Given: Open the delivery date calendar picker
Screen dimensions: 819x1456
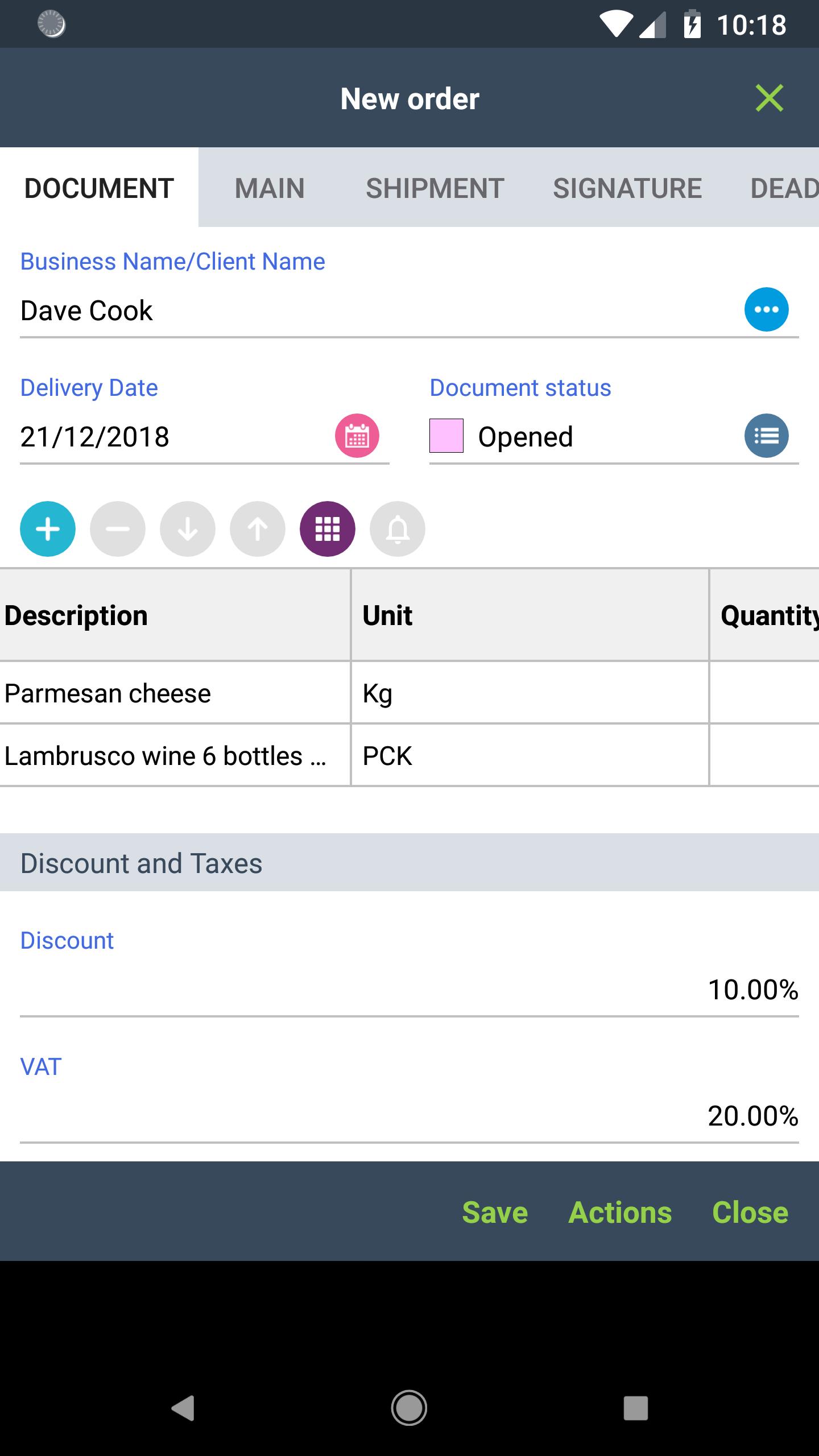Looking at the screenshot, I should point(357,436).
